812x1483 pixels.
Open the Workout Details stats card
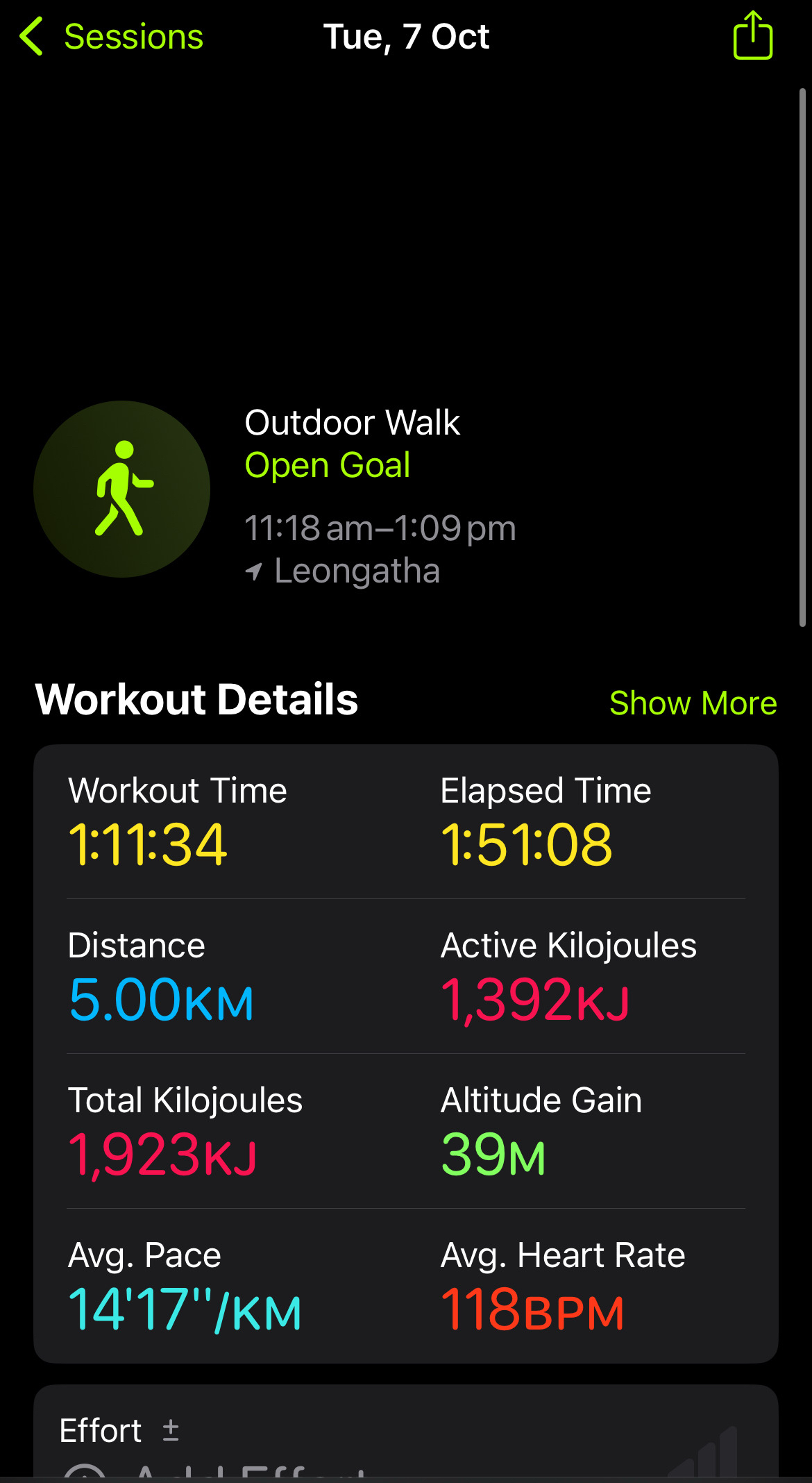405,1053
